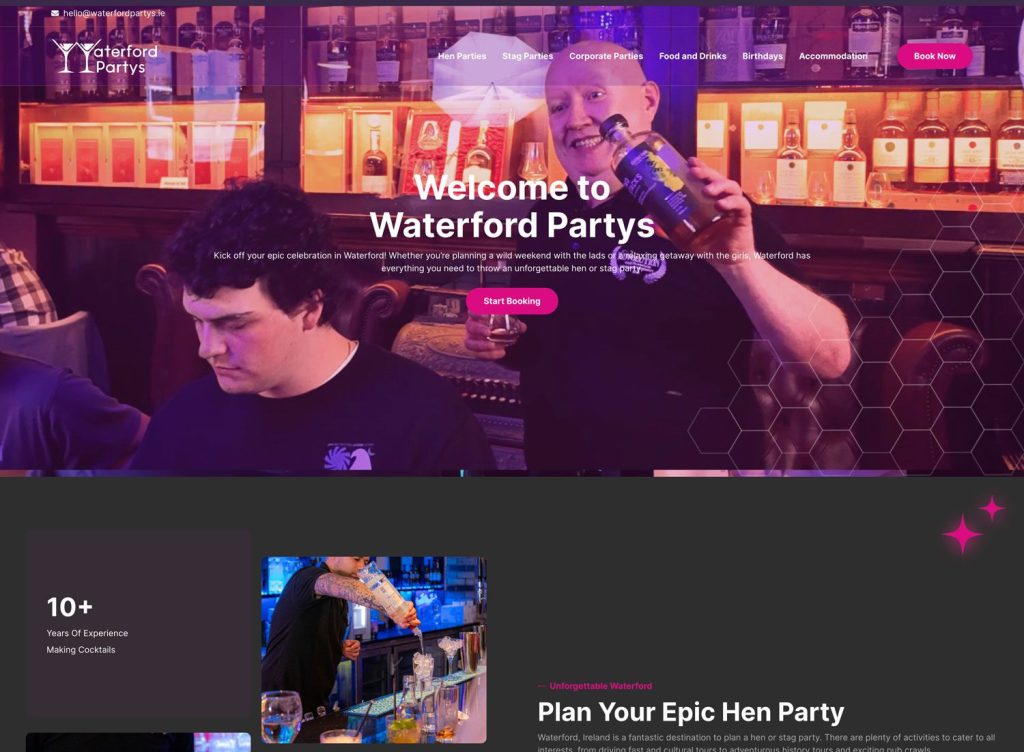This screenshot has width=1024, height=752.
Task: Tap the Book Now button
Action: (934, 56)
